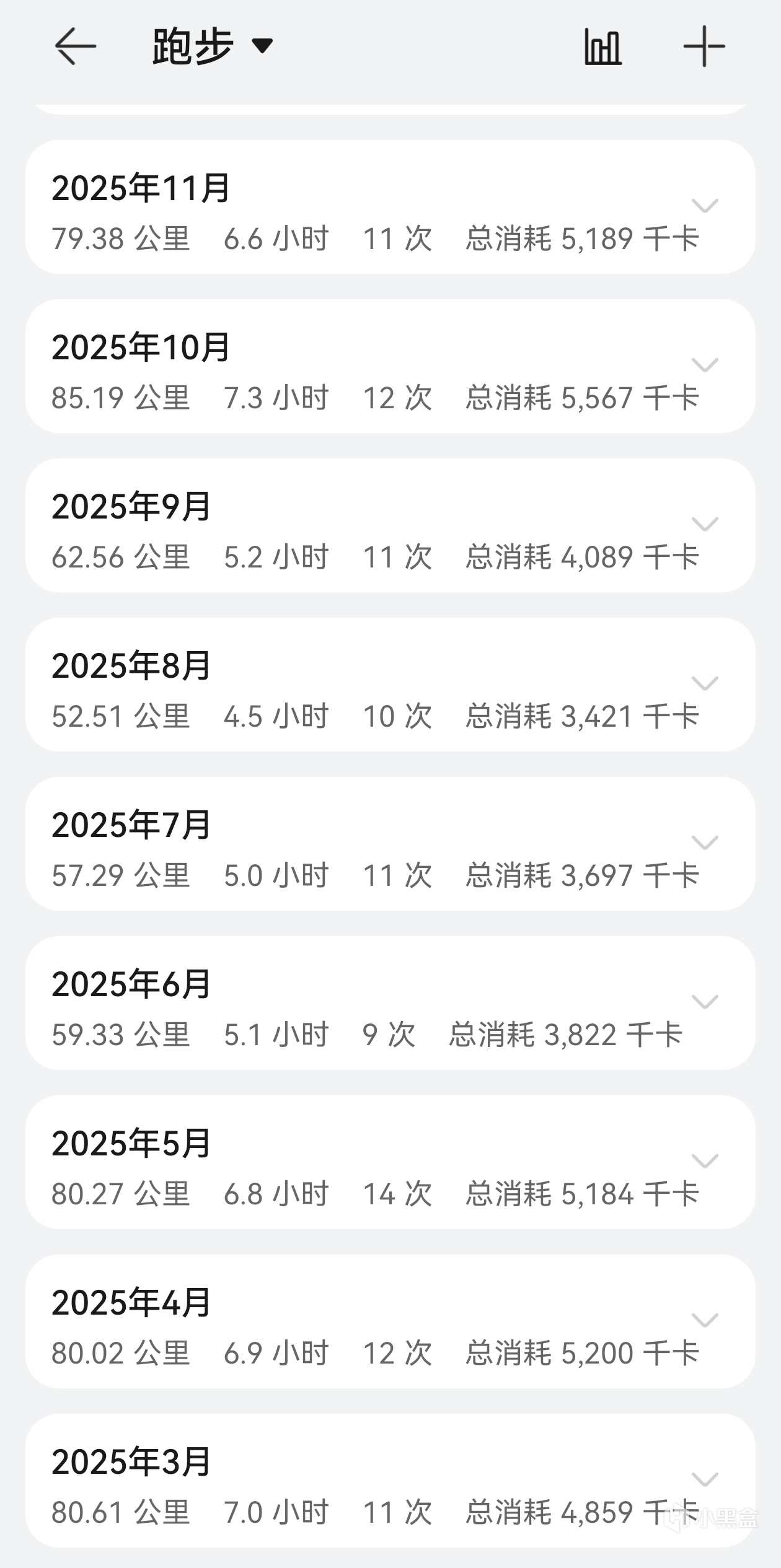Screen dimensions: 781x1568
Task: Expand the 2025年5月 running summary
Action: (x=704, y=1160)
